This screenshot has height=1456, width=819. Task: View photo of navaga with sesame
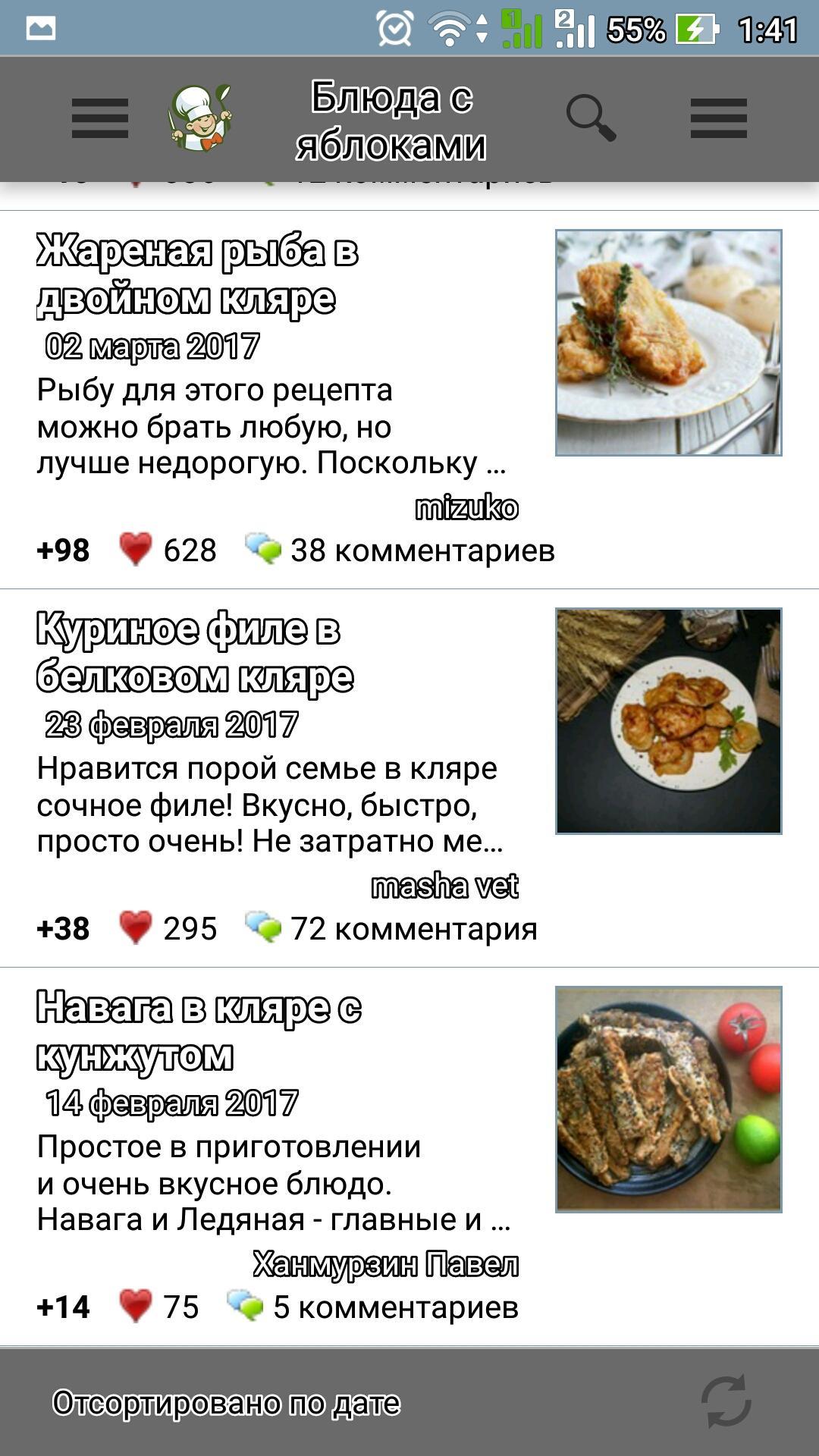(669, 1100)
